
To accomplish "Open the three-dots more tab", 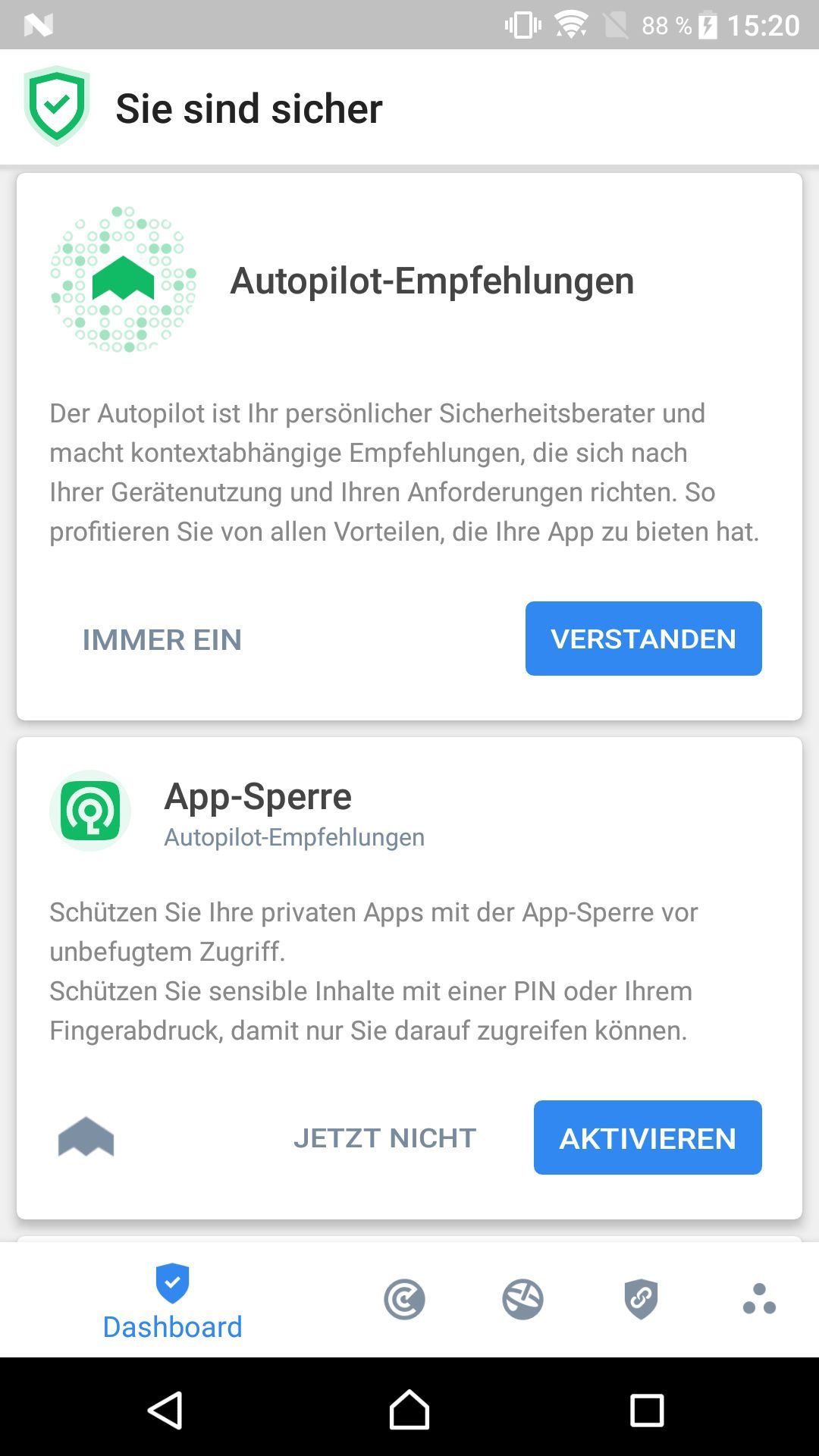I will [x=759, y=1299].
